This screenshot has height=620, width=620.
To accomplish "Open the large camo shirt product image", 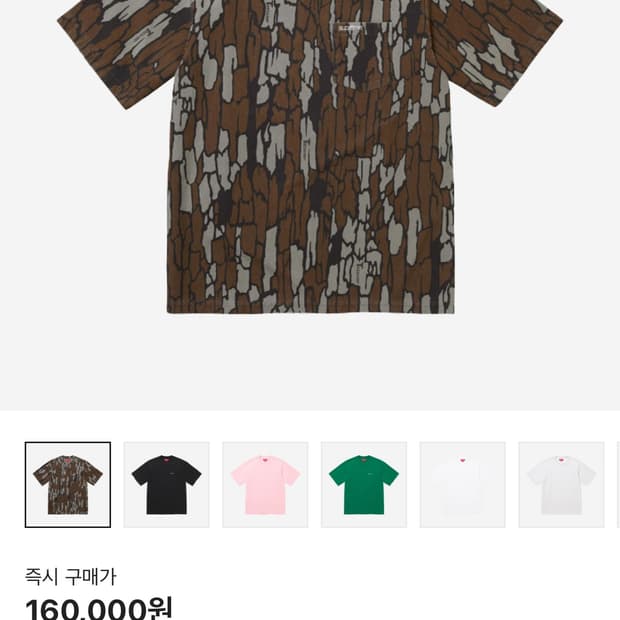I will click(x=310, y=160).
